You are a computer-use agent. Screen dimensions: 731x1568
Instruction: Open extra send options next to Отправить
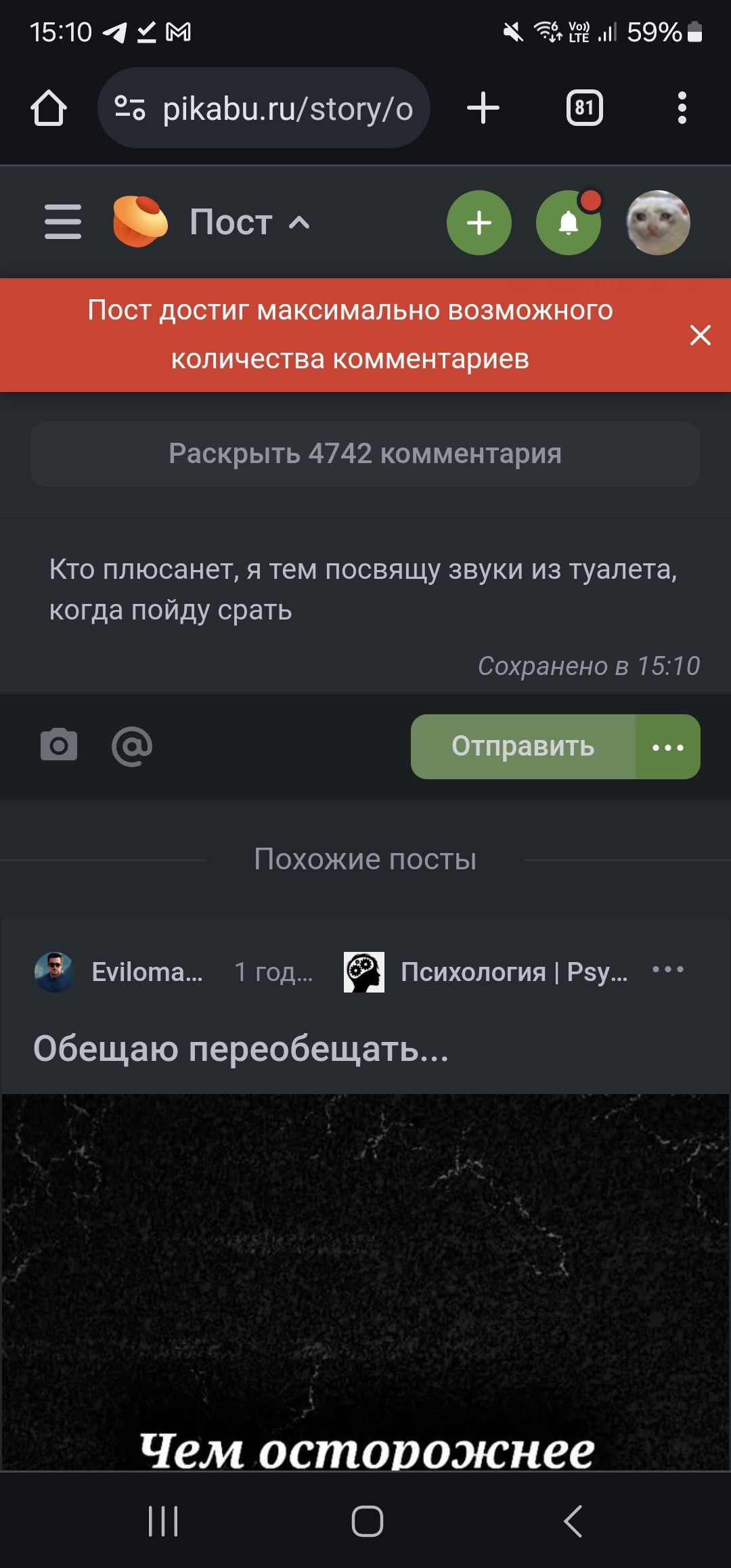pyautogui.click(x=667, y=747)
